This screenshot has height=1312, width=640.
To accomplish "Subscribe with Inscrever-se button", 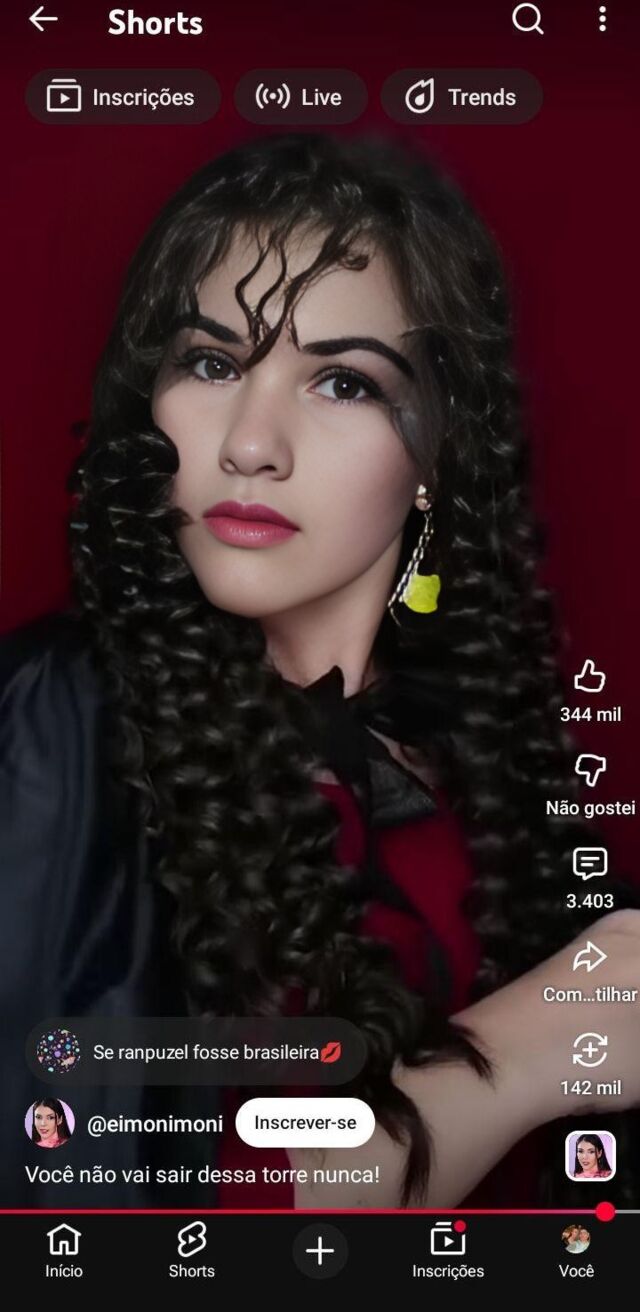I will coord(305,1123).
